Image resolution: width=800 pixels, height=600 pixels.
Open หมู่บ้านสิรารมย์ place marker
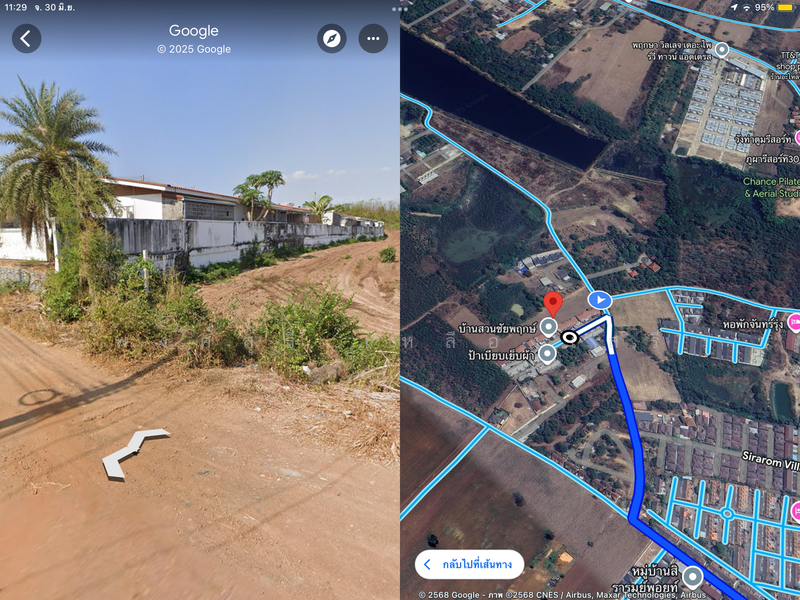point(691,575)
